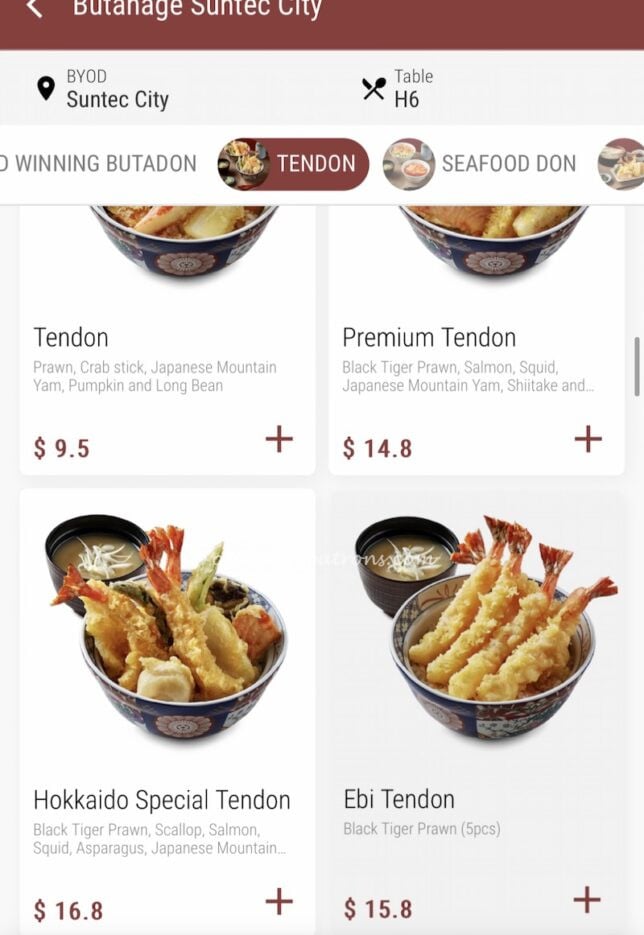Select the Tendon category tab

click(294, 164)
